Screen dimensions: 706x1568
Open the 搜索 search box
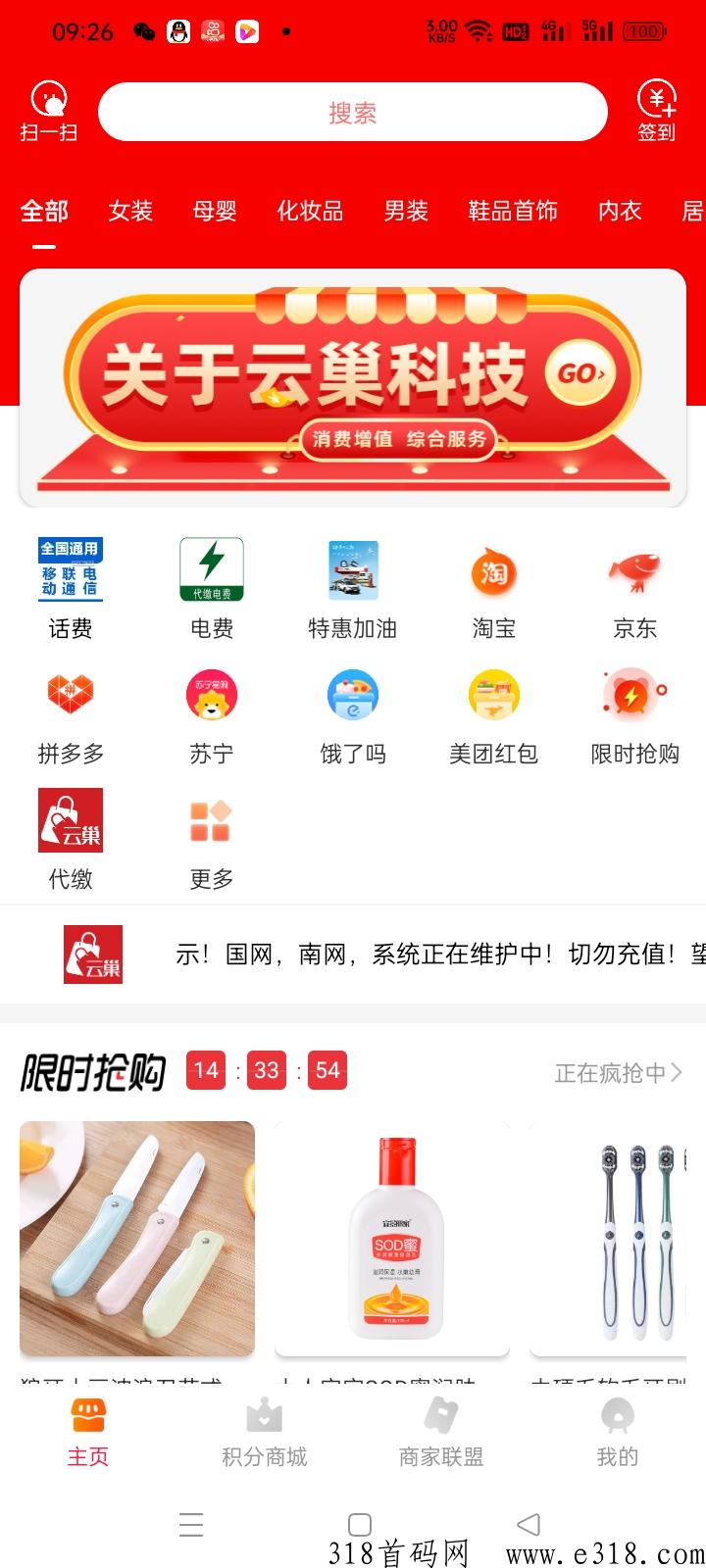coord(353,113)
